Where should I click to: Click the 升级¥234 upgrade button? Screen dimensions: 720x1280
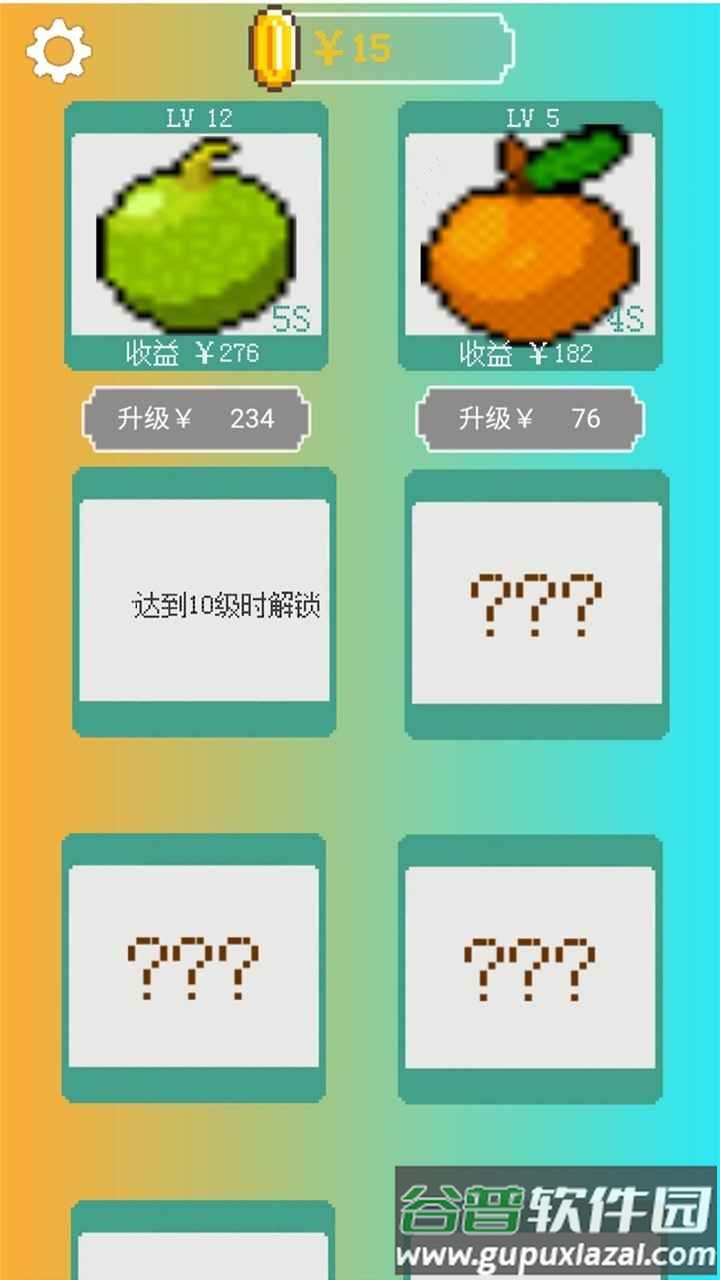pyautogui.click(x=196, y=419)
